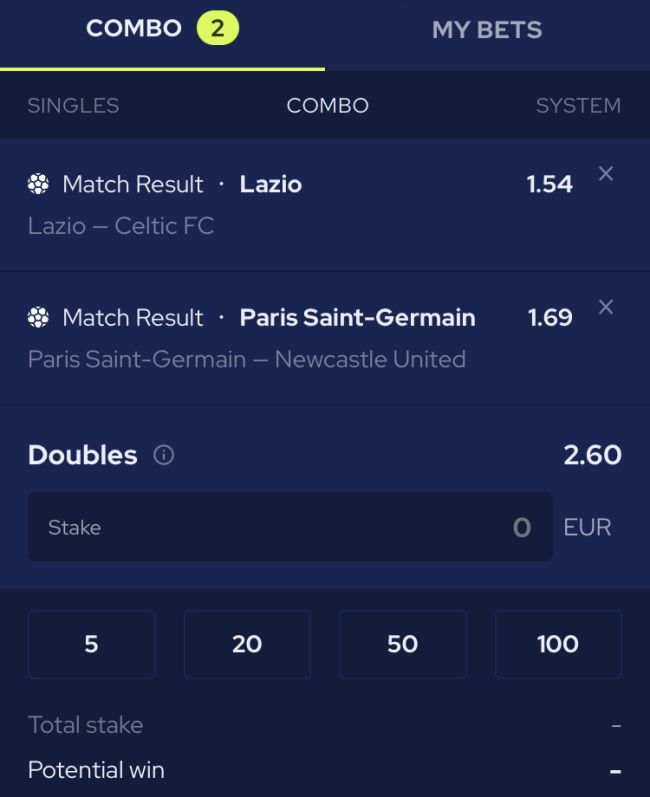
Task: Open the Doubles info icon
Action: click(164, 455)
